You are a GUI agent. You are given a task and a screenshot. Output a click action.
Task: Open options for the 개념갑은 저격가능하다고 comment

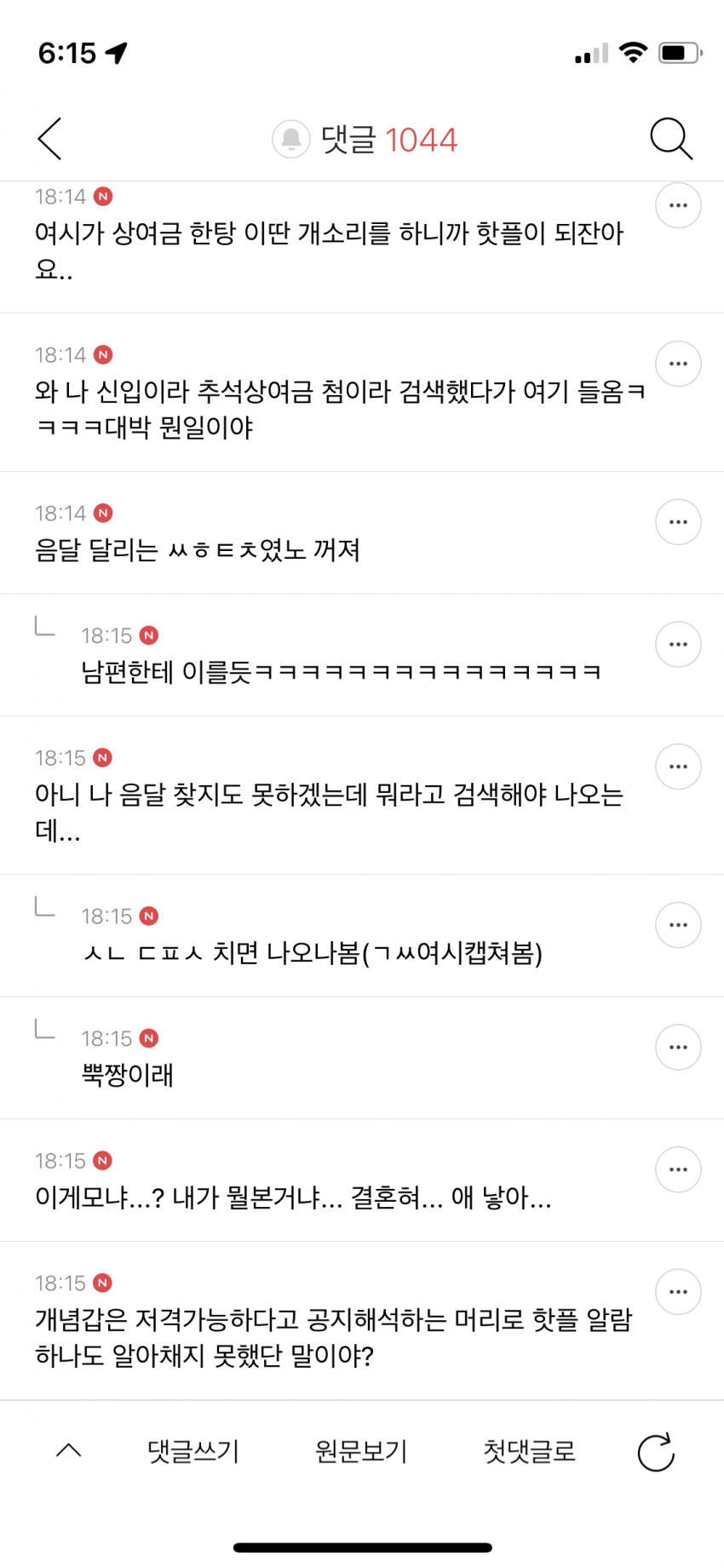[x=678, y=1292]
